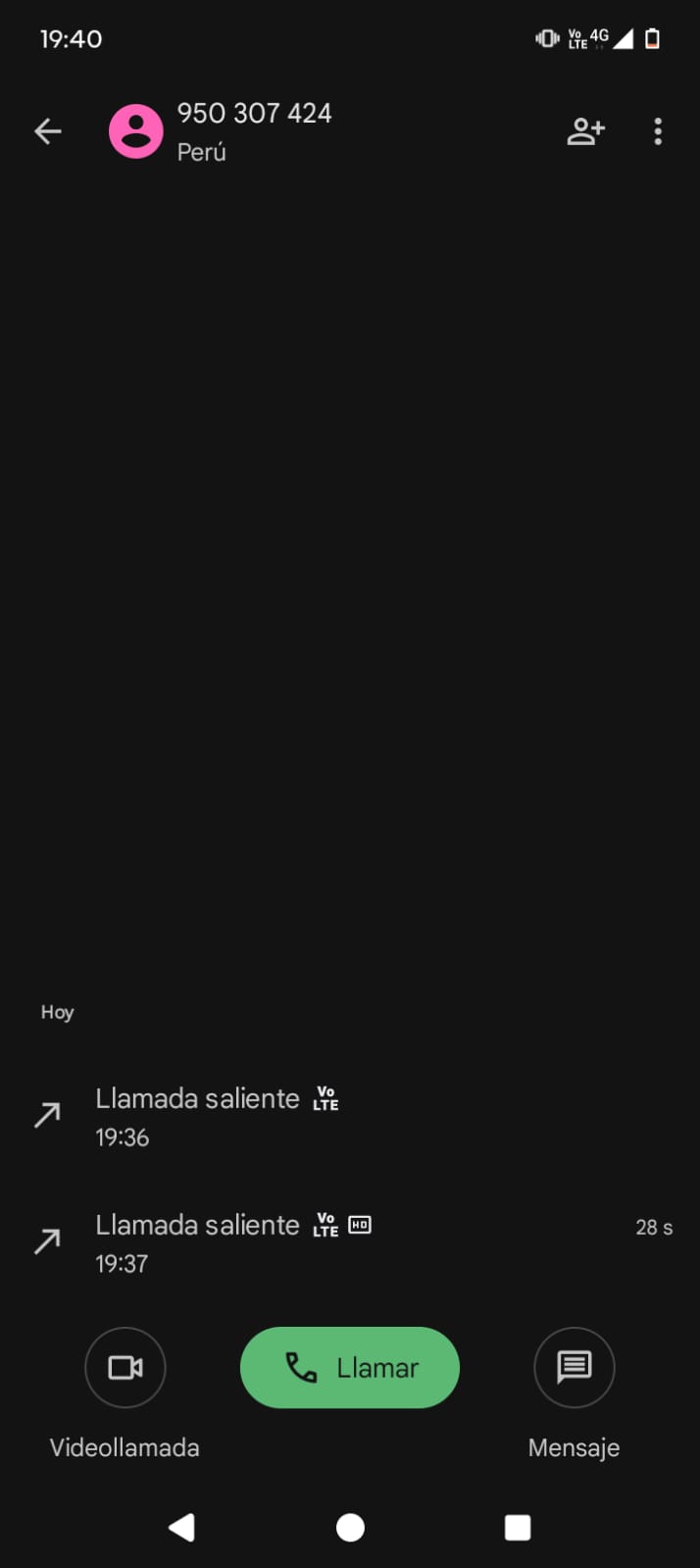Open the three-dot overflow menu
Viewport: 700px width, 1568px height.
coord(658,131)
